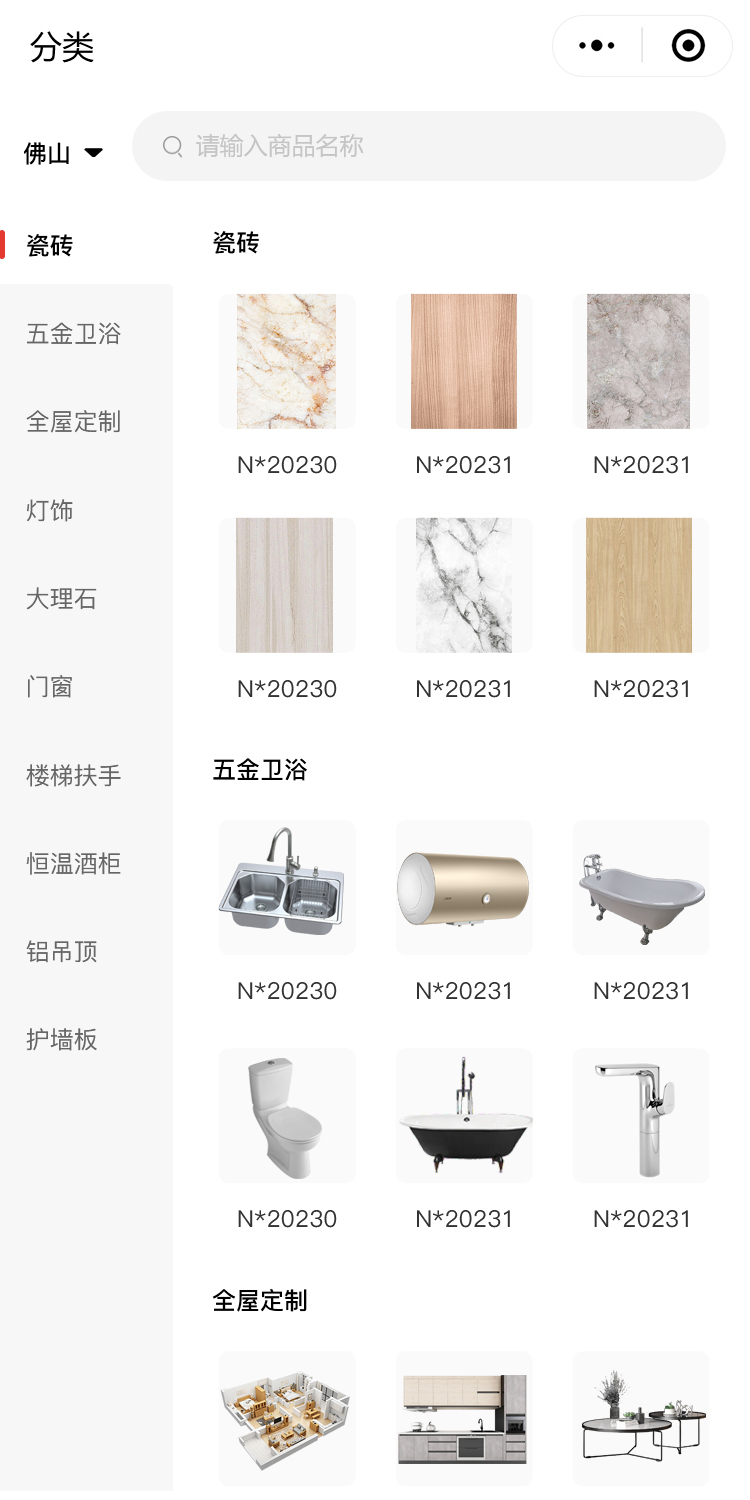Open the 门窗 category
The image size is (750, 1500).
pyautogui.click(x=50, y=687)
